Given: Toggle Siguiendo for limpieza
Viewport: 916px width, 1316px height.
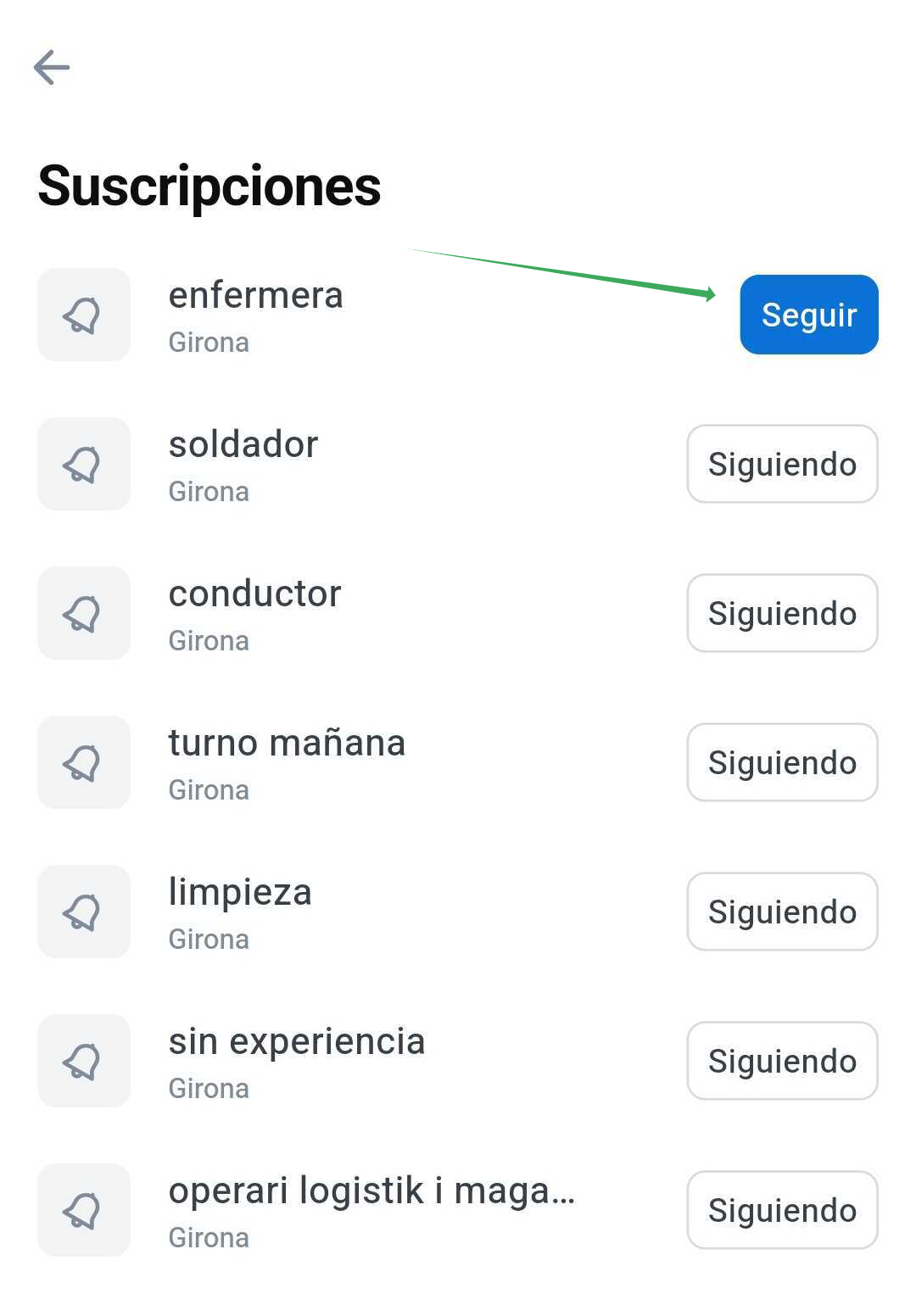Looking at the screenshot, I should point(781,912).
